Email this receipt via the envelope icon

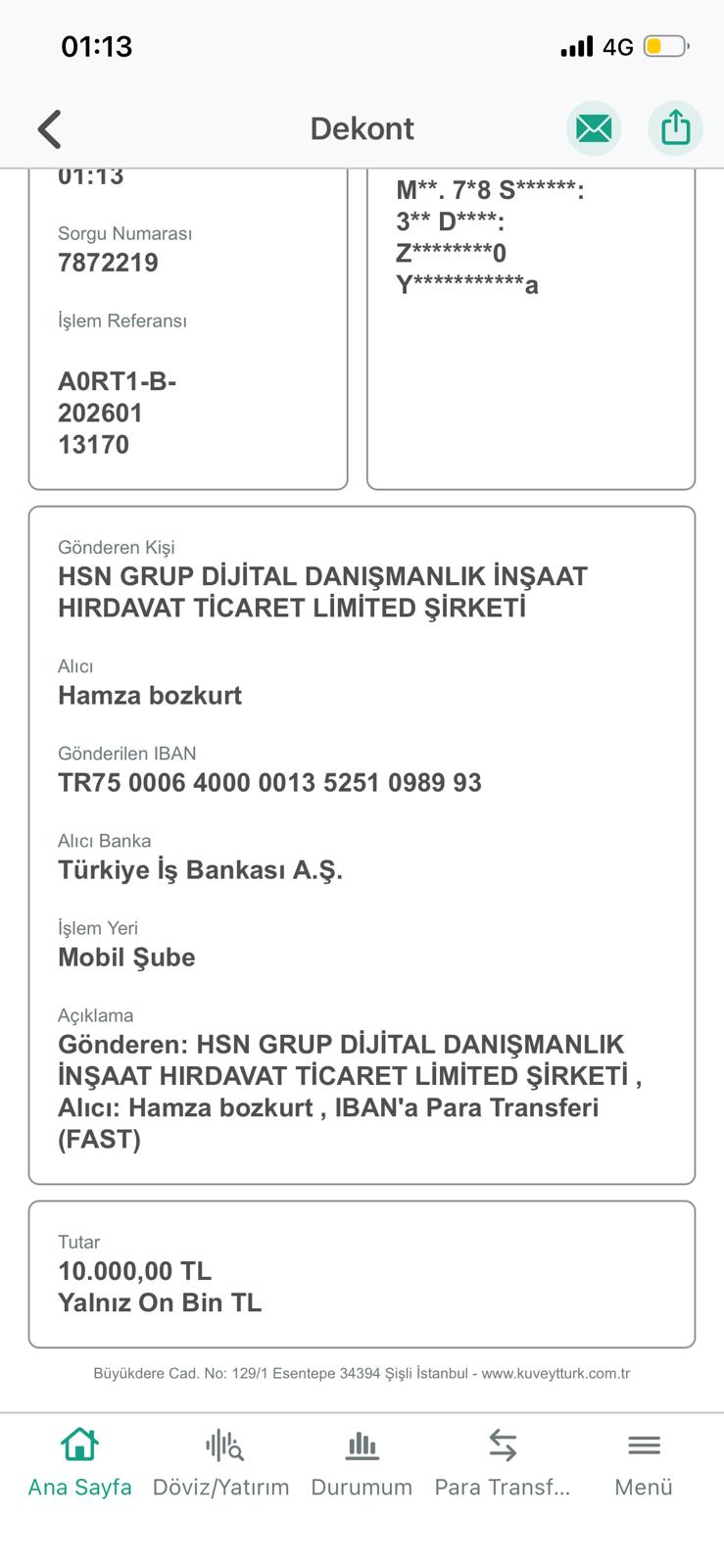pyautogui.click(x=593, y=128)
